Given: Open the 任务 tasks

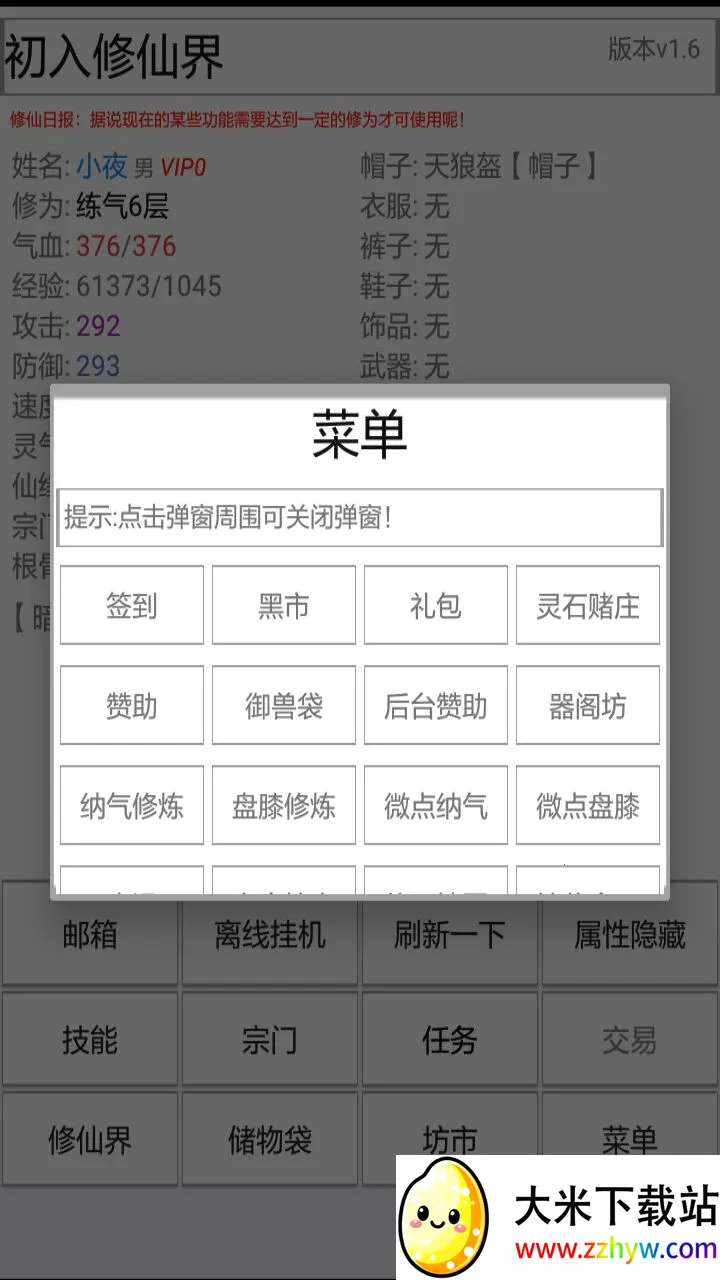Looking at the screenshot, I should [450, 1040].
